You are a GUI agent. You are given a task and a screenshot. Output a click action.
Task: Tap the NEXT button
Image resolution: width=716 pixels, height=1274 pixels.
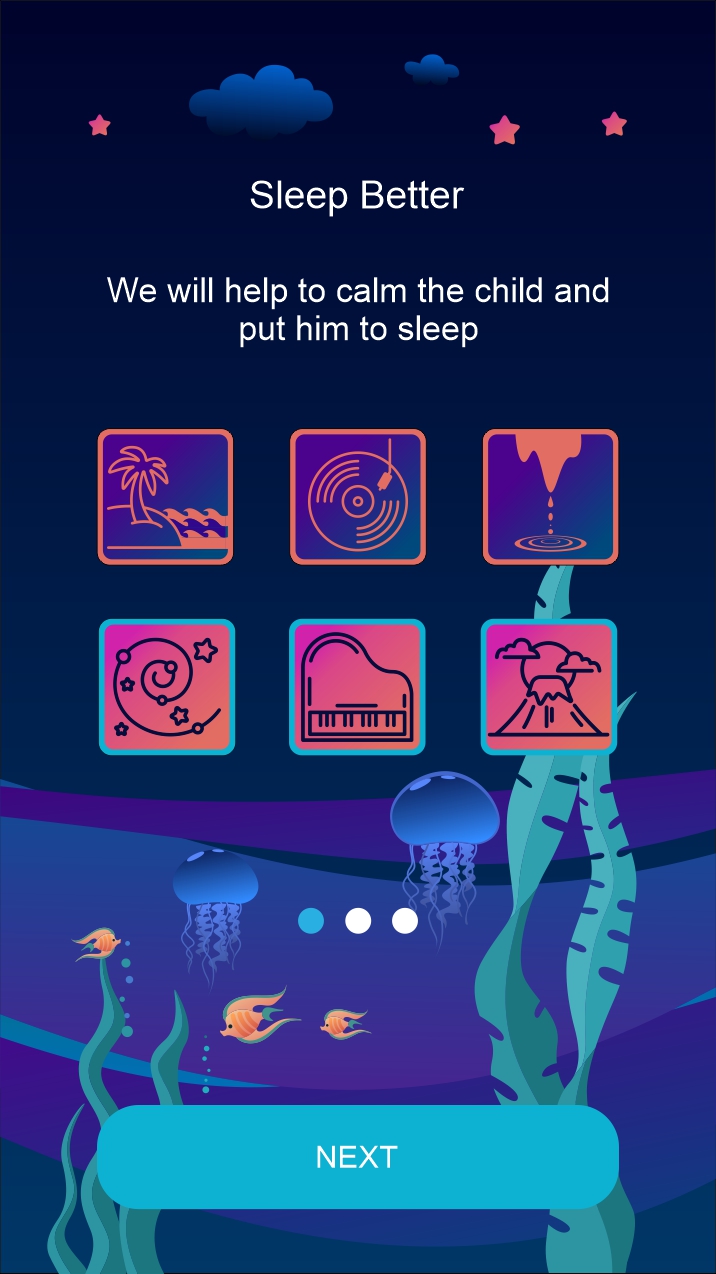pos(357,1157)
